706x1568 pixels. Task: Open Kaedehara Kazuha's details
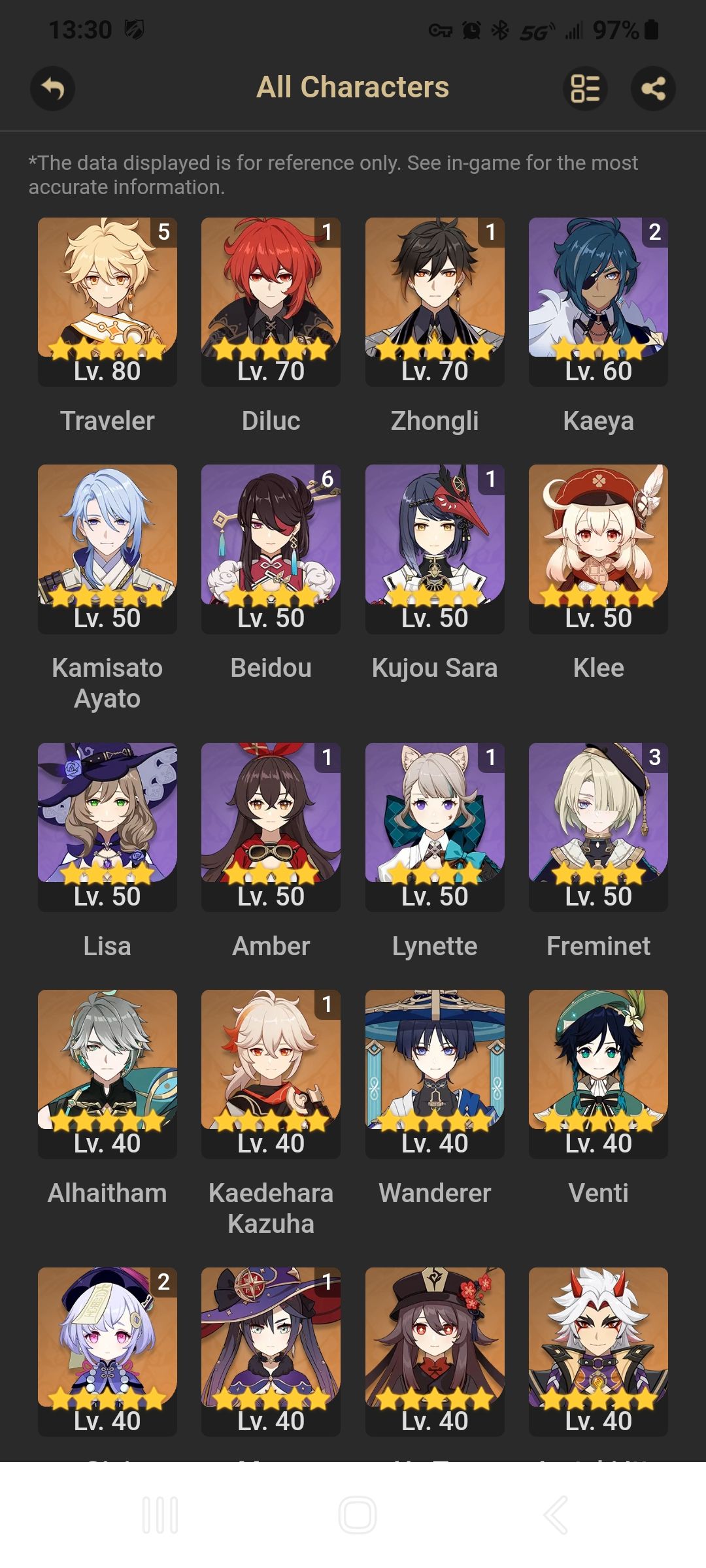click(x=271, y=1073)
